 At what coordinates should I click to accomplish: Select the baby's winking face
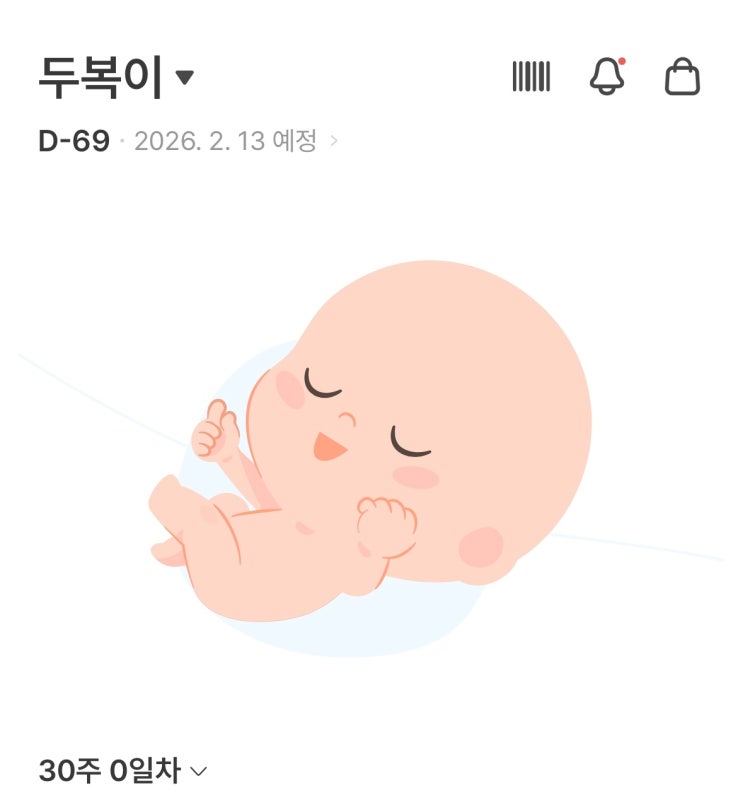(x=360, y=420)
